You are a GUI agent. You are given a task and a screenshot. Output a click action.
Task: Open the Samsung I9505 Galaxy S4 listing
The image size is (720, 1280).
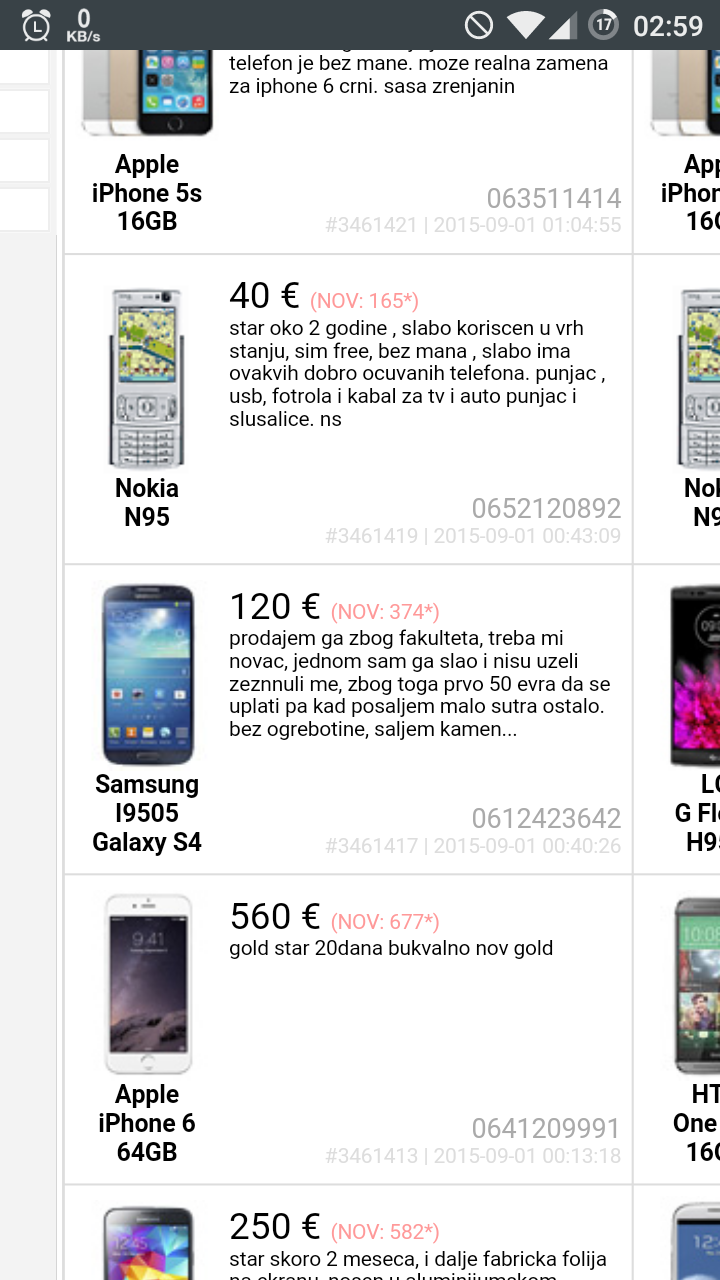point(147,812)
